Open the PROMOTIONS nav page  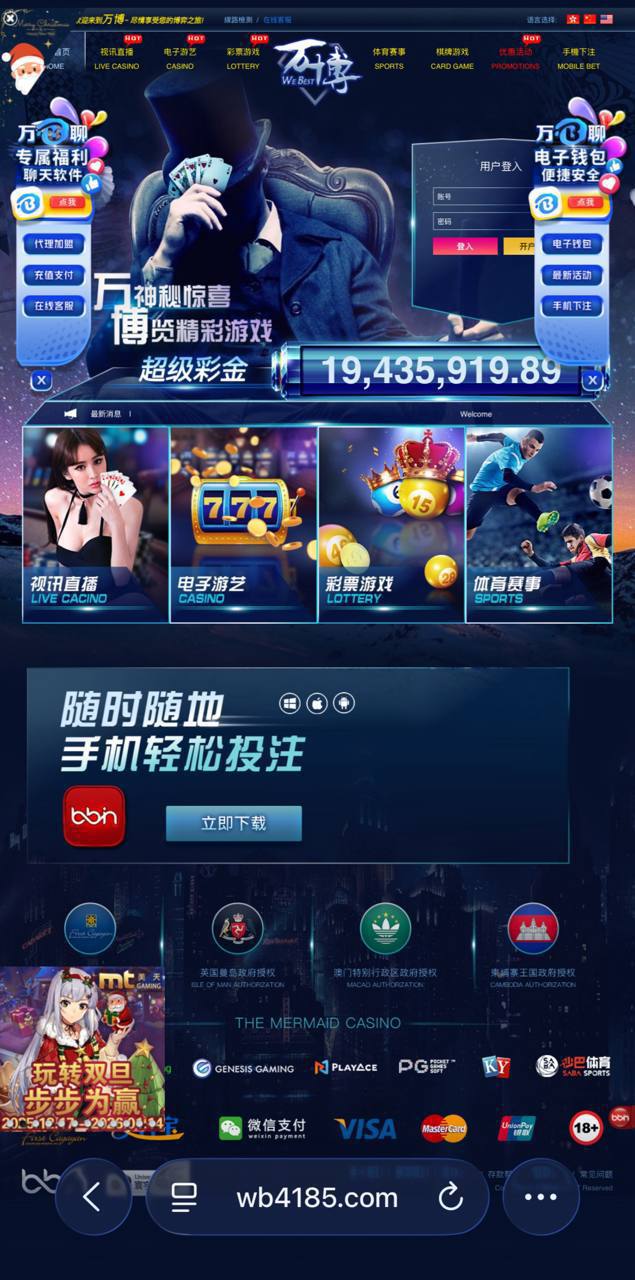tap(515, 58)
